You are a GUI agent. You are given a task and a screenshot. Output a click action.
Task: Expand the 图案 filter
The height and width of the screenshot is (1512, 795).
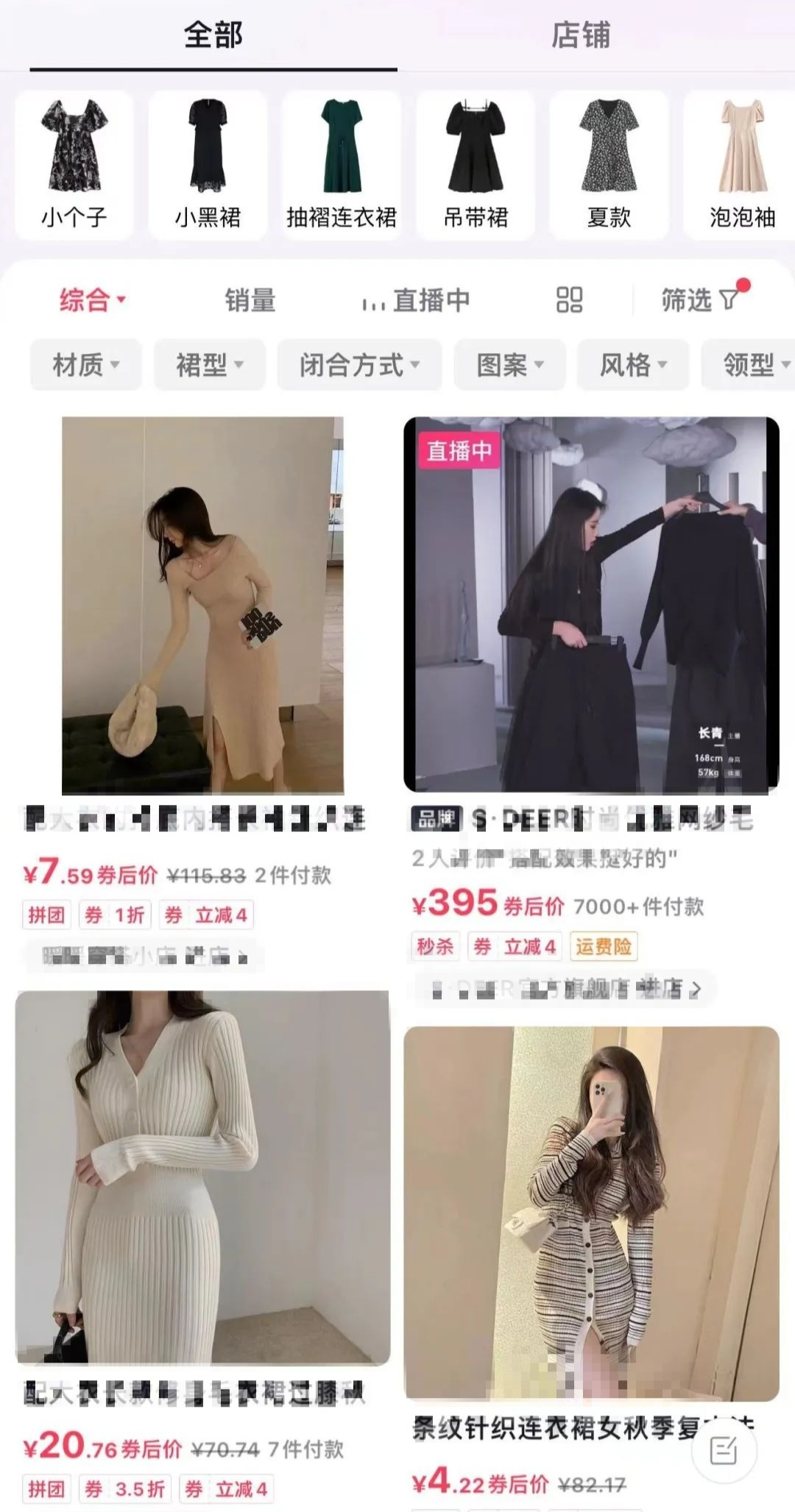[509, 364]
